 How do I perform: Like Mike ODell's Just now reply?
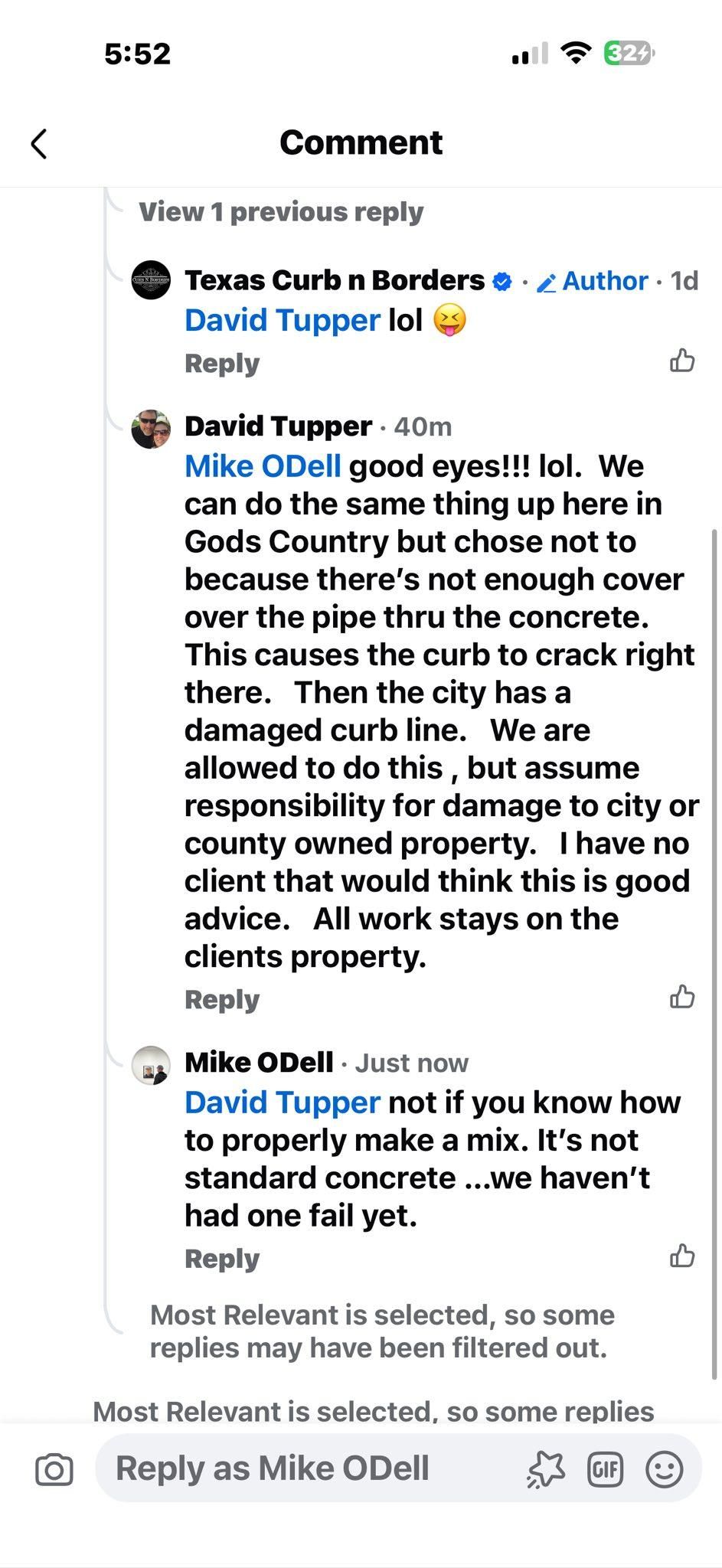point(682,1256)
